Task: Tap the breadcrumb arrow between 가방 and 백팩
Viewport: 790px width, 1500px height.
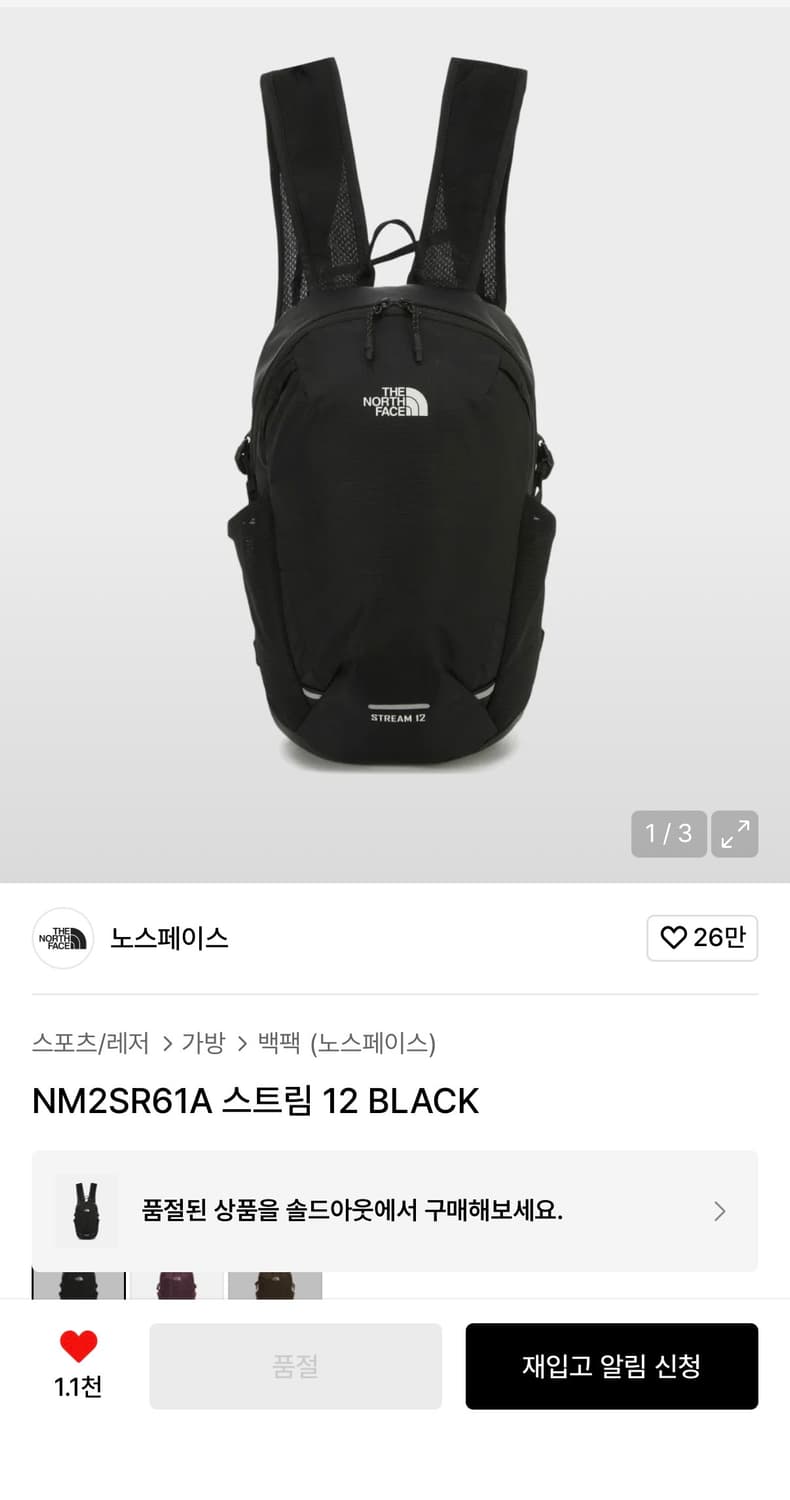Action: [x=241, y=1043]
